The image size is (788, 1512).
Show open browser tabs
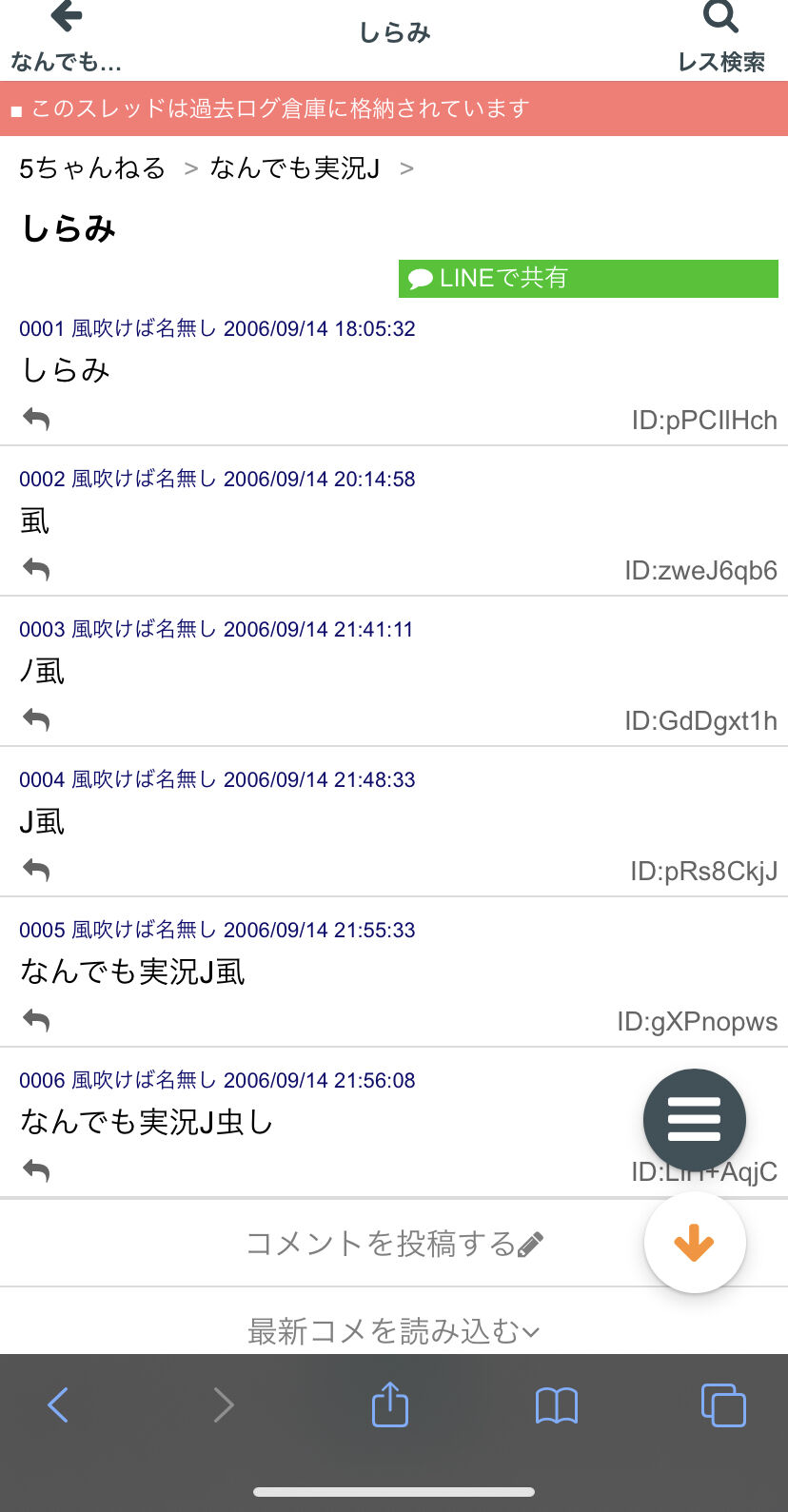point(723,1405)
